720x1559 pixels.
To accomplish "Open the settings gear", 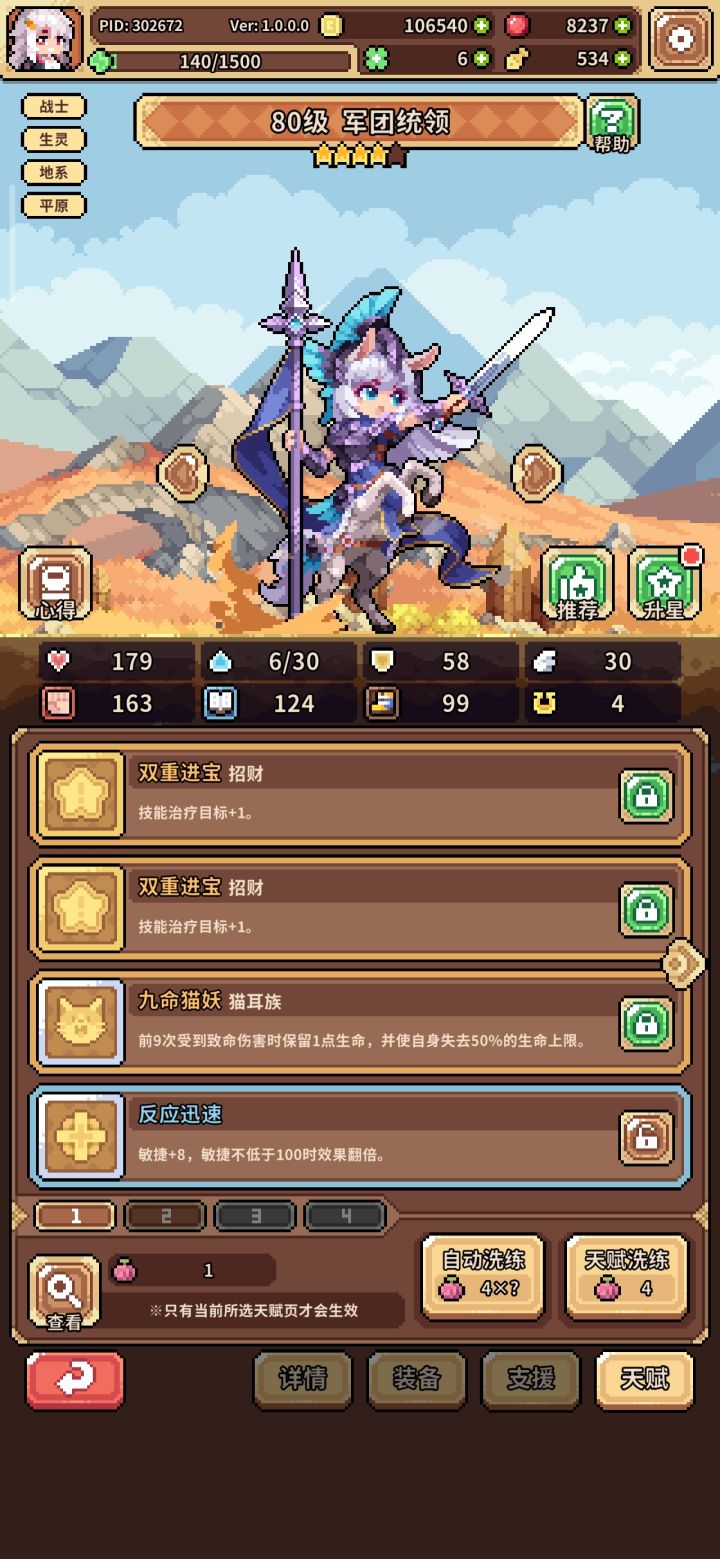I will pos(681,39).
